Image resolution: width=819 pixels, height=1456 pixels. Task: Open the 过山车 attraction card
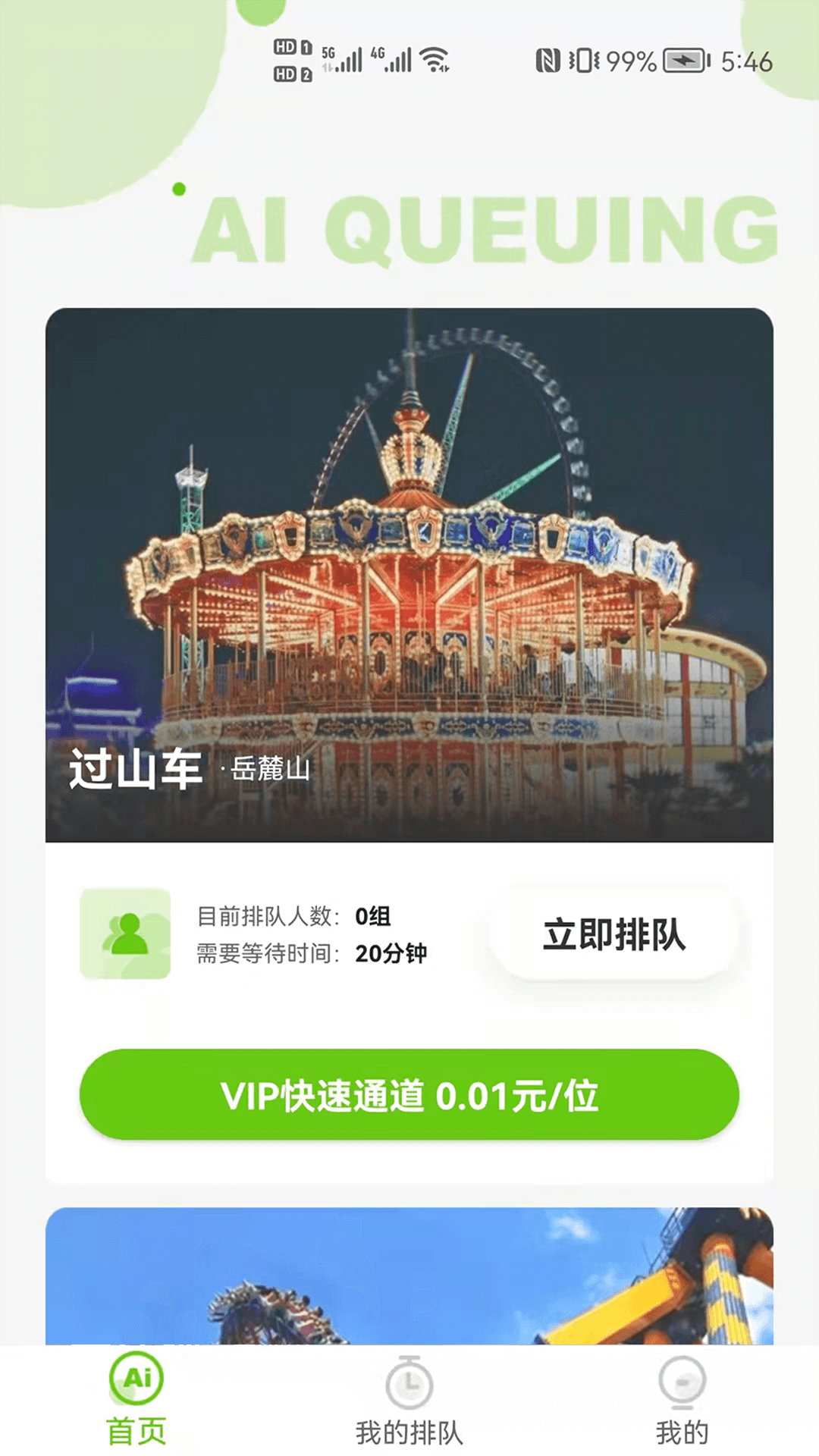click(409, 574)
